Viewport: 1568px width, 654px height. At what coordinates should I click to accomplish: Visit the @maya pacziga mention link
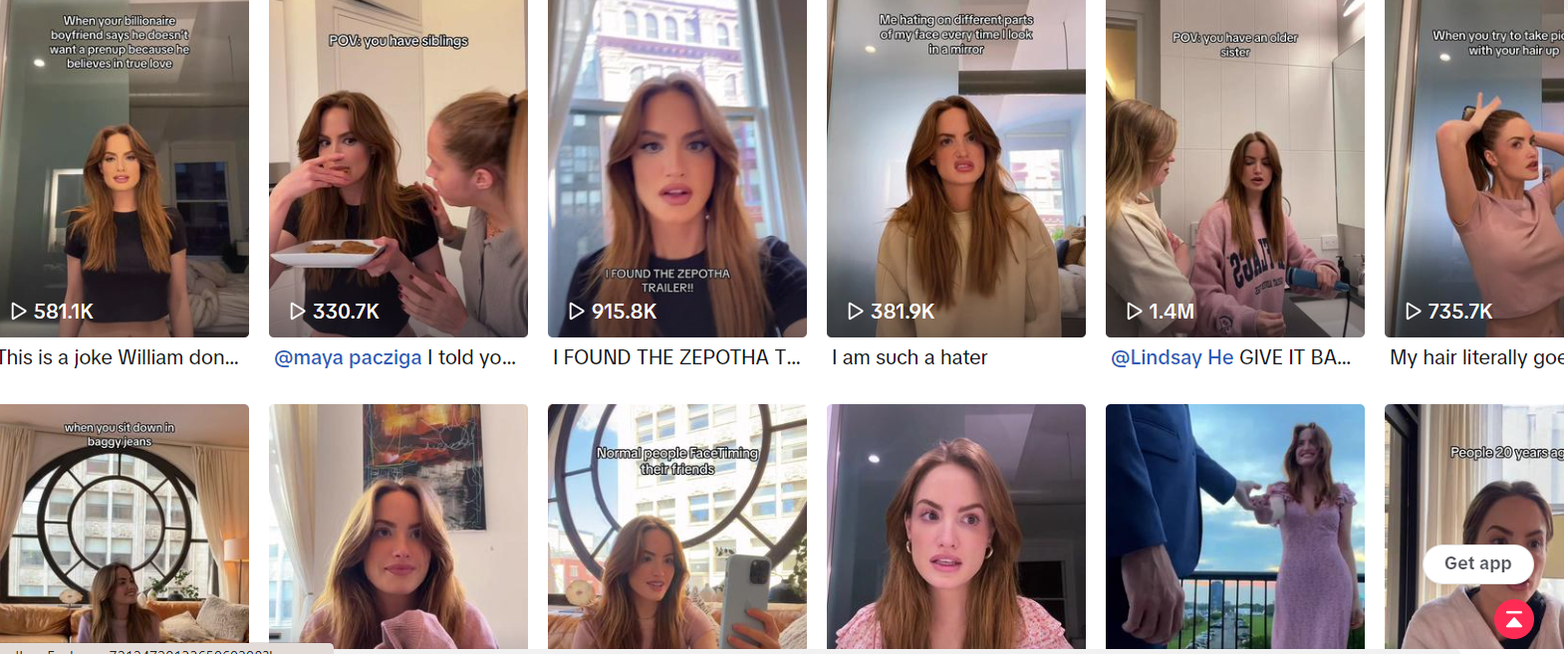pos(348,357)
